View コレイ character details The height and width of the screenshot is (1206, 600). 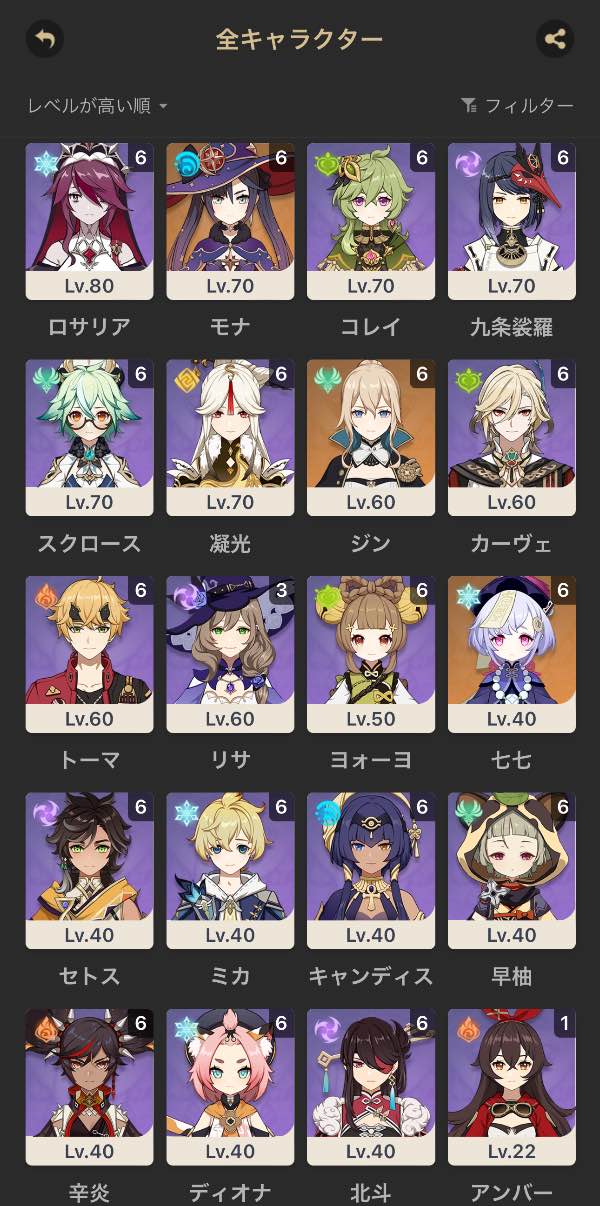click(371, 221)
